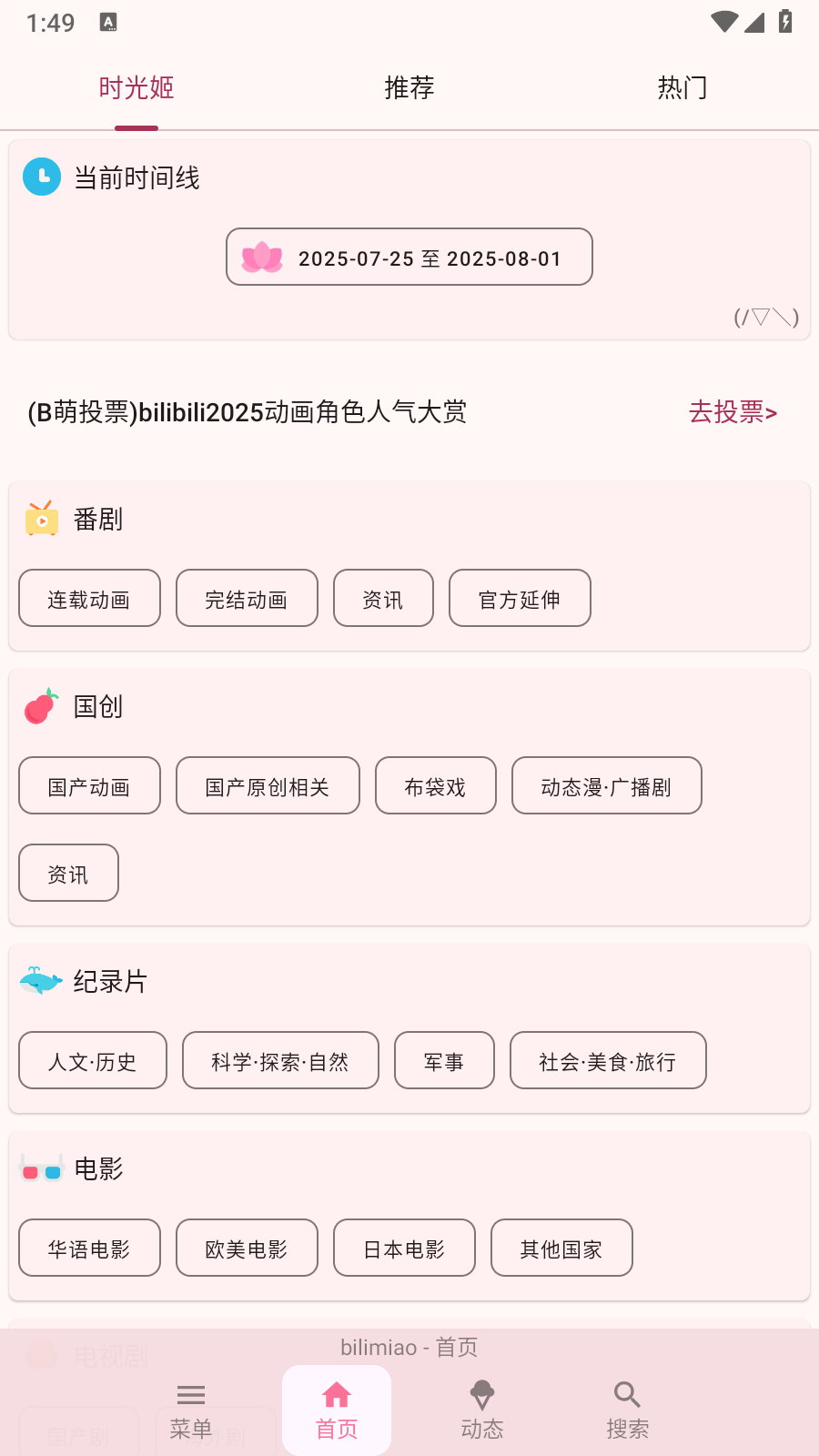The image size is (819, 1456).
Task: Select 连载动画 under 番剧
Action: click(x=88, y=598)
